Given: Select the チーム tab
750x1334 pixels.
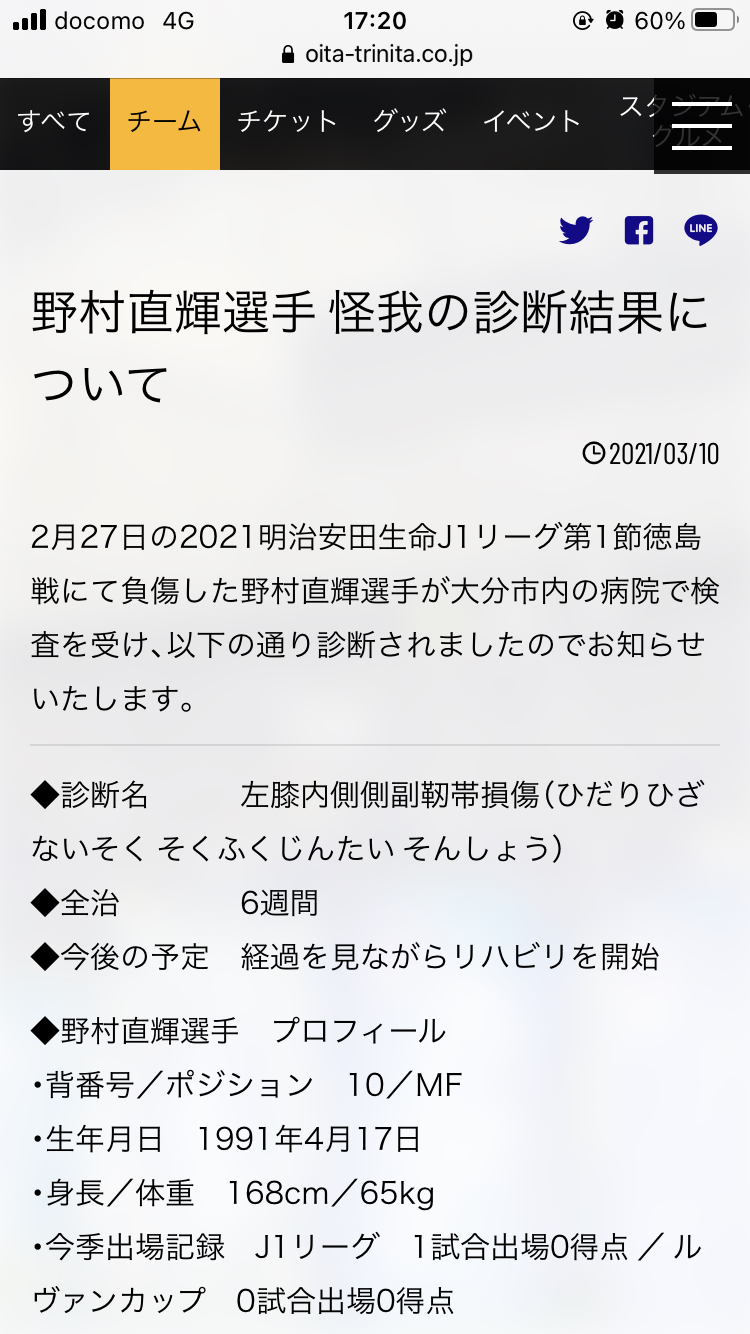Looking at the screenshot, I should click(164, 123).
